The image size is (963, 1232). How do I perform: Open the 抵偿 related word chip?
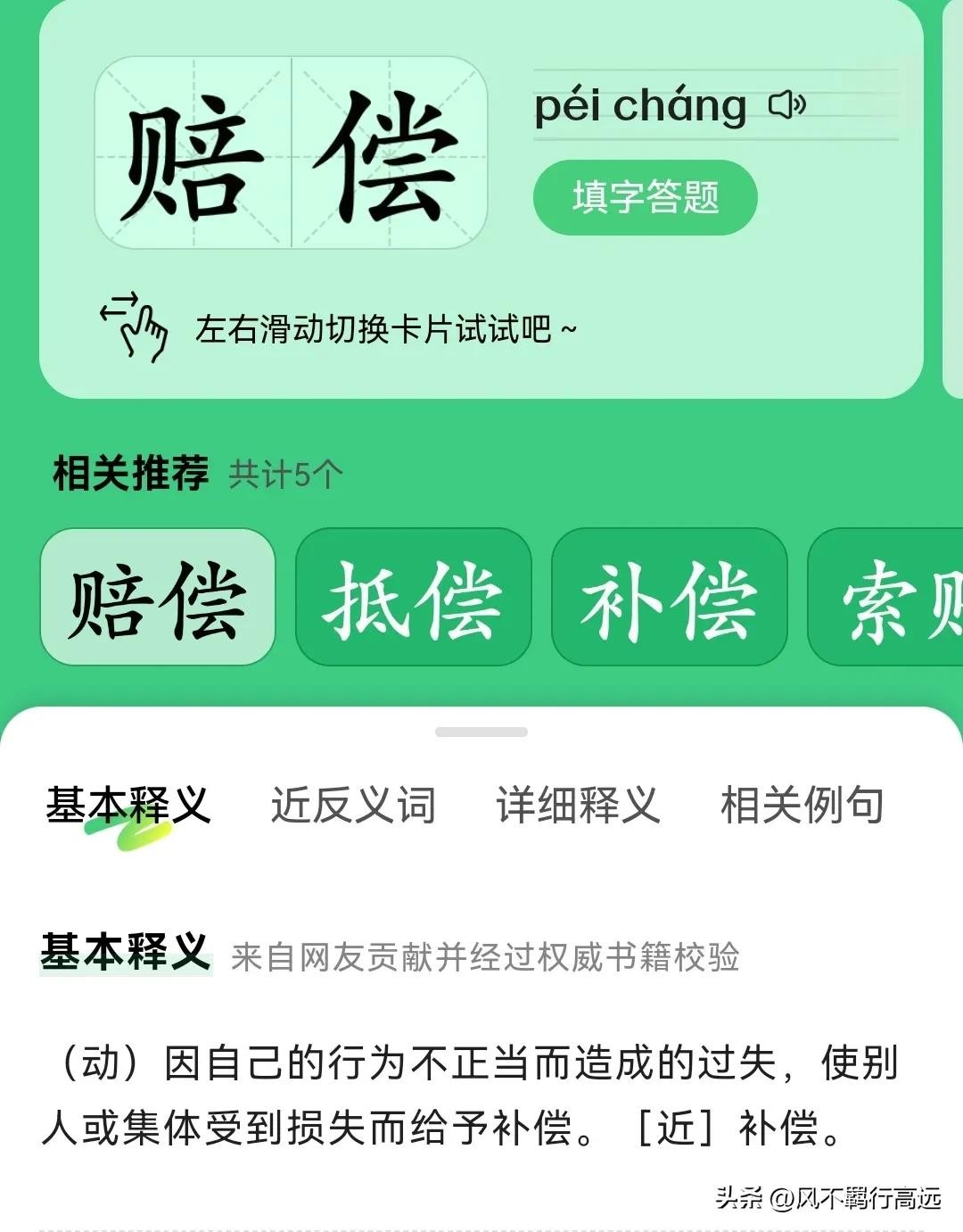[x=413, y=597]
